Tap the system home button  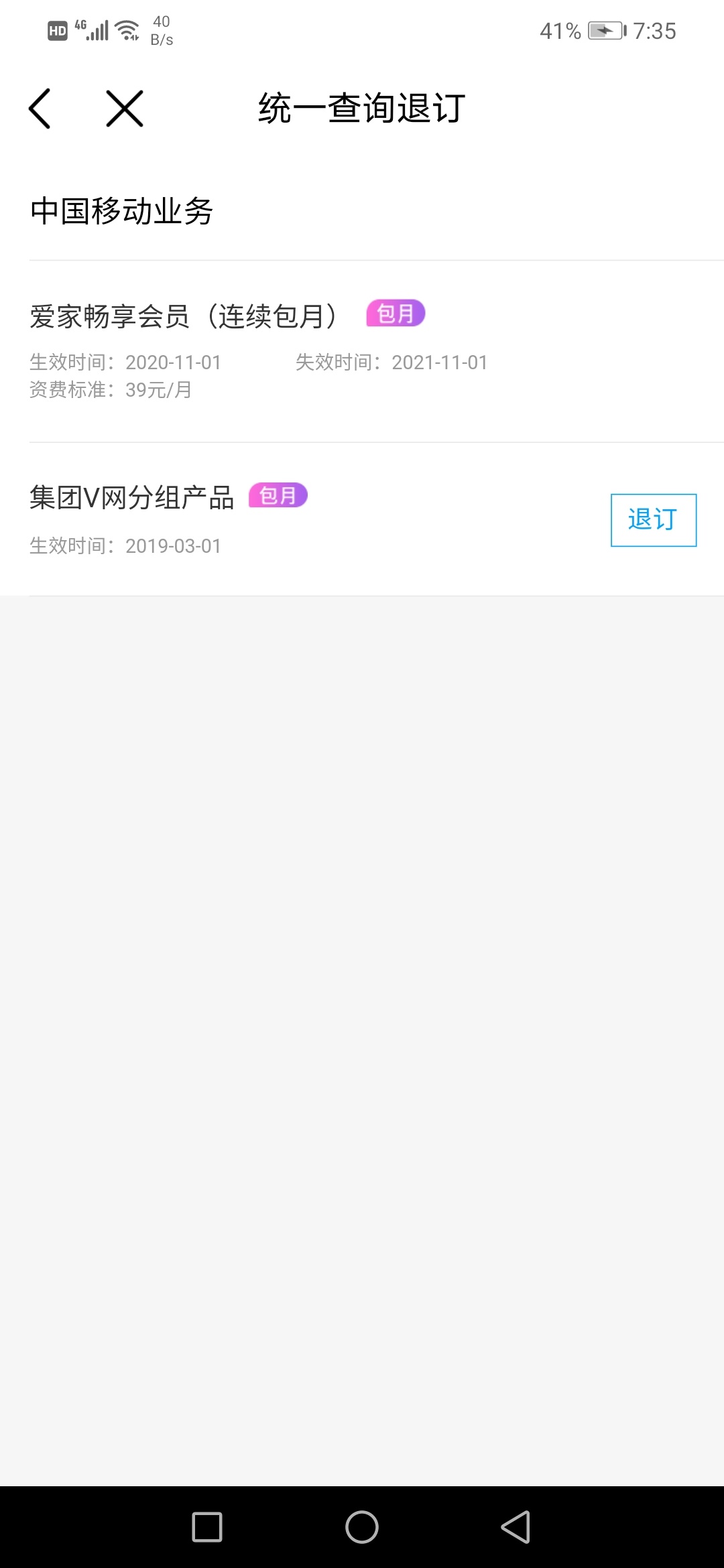pos(362,1527)
